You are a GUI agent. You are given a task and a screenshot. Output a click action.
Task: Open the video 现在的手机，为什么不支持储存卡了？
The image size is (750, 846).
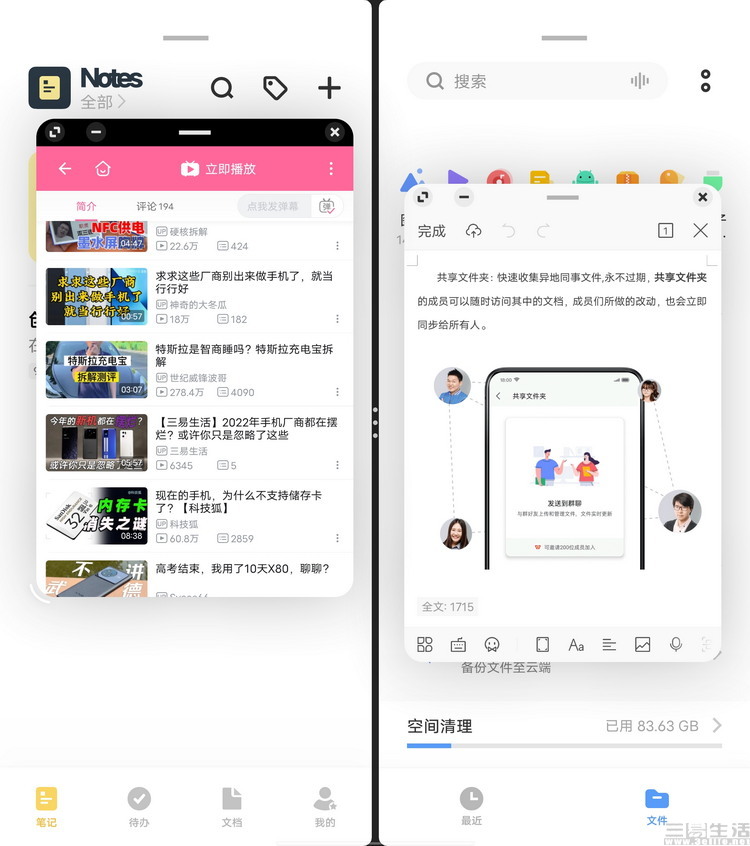238,502
